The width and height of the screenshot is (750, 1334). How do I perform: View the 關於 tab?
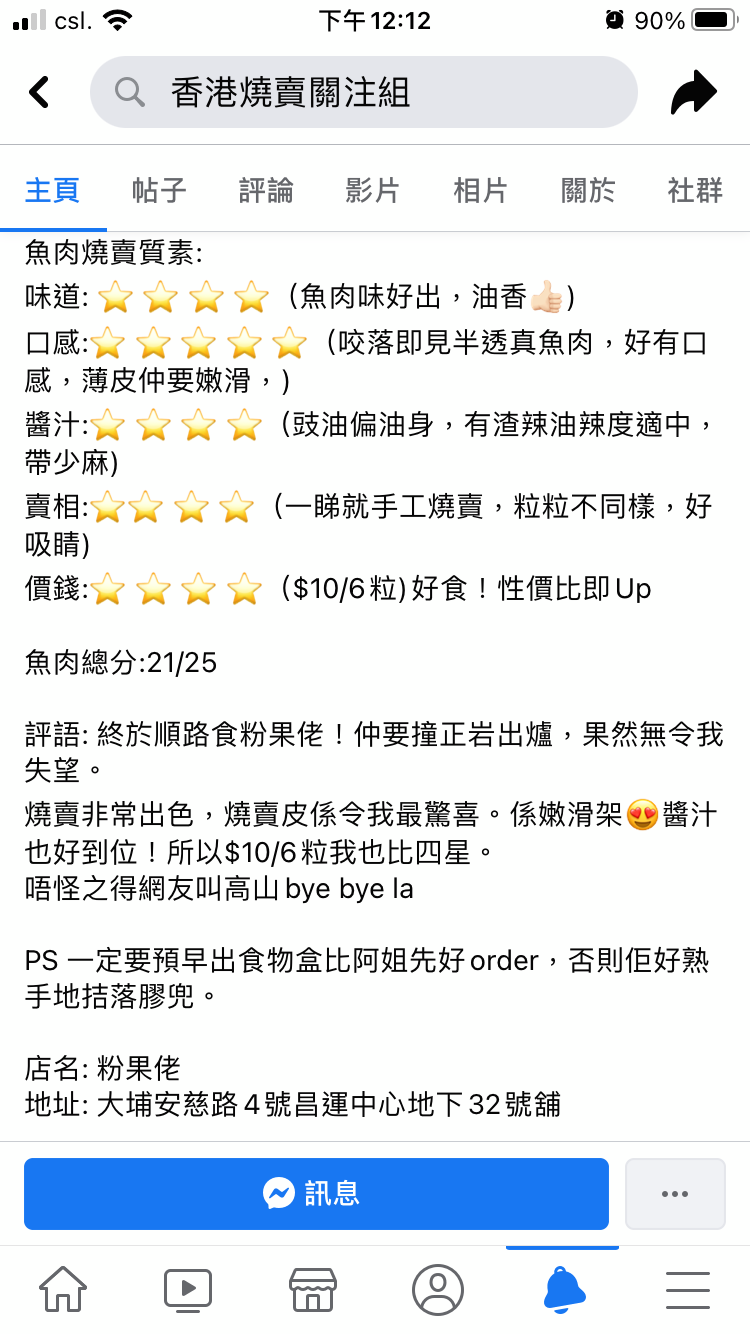coord(588,190)
